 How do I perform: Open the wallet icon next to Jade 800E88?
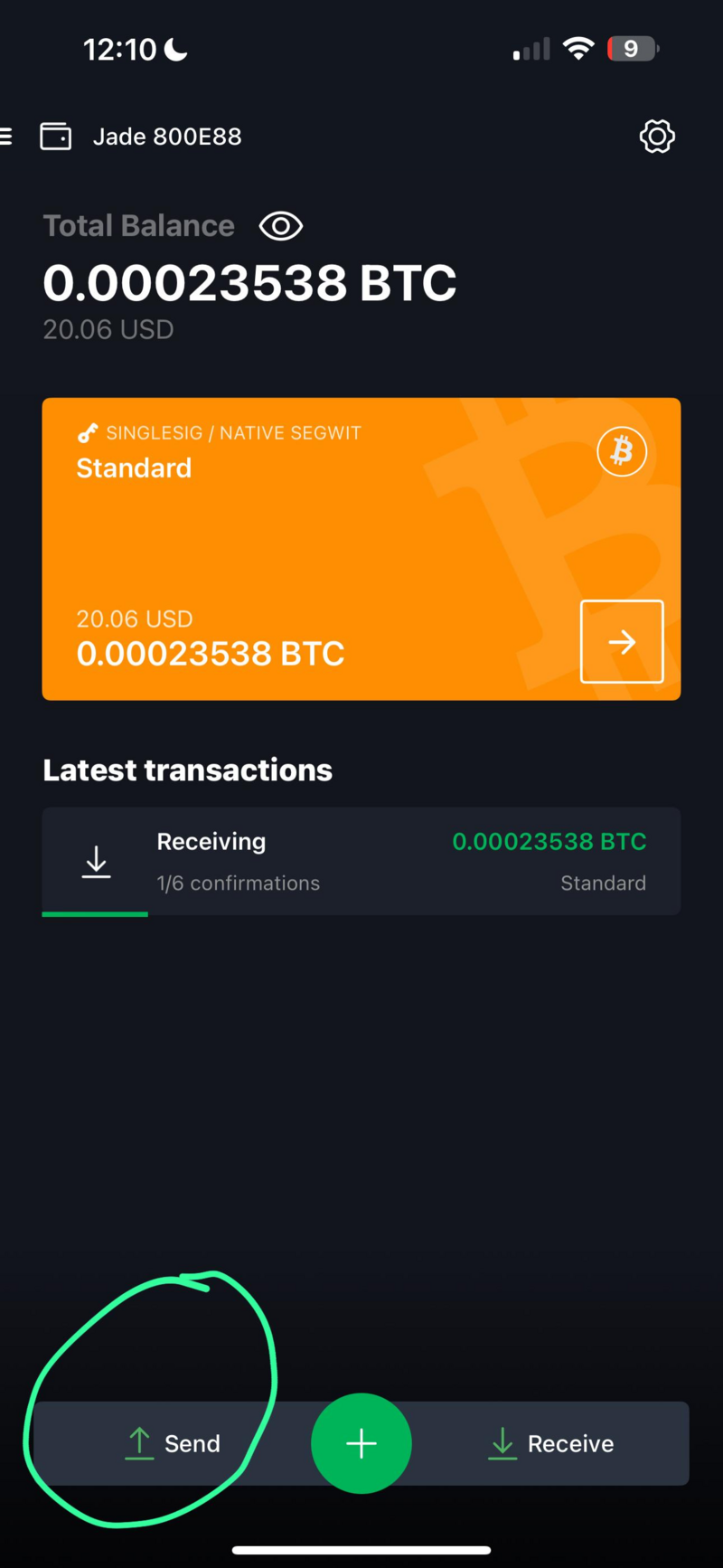pos(55,137)
